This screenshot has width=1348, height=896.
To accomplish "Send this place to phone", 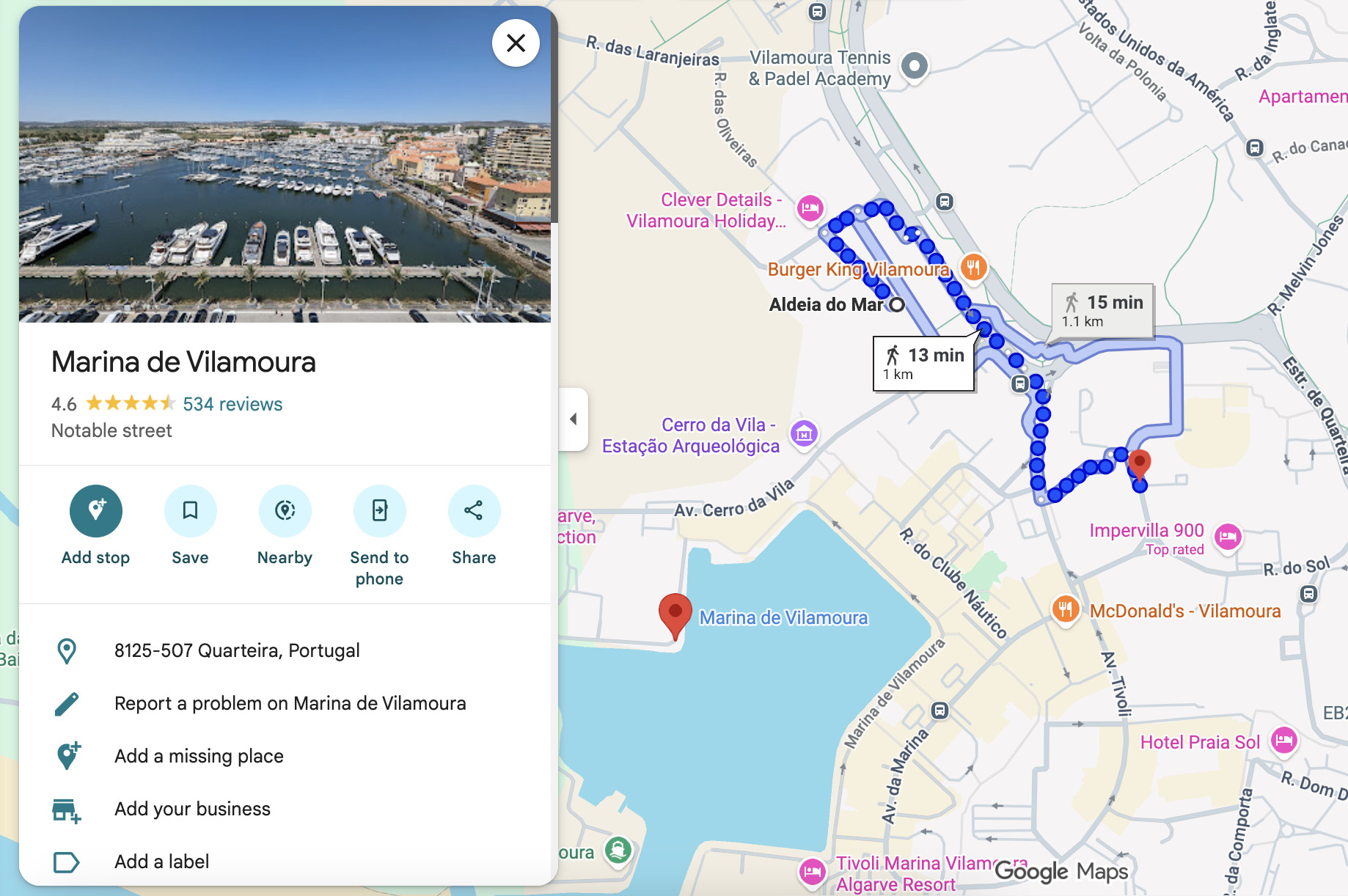I will (379, 511).
